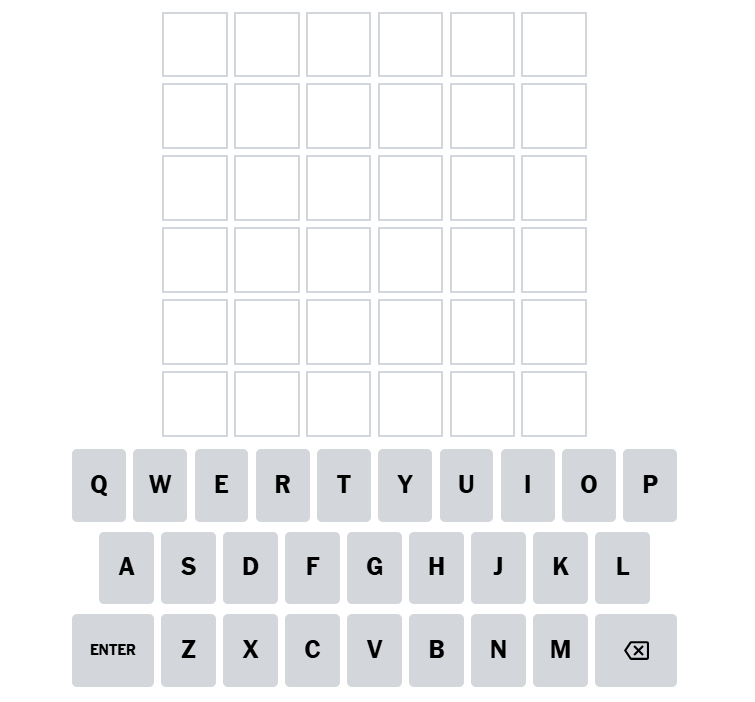Screen dimensions: 755x702
Task: Select the letter C
Action: [312, 650]
